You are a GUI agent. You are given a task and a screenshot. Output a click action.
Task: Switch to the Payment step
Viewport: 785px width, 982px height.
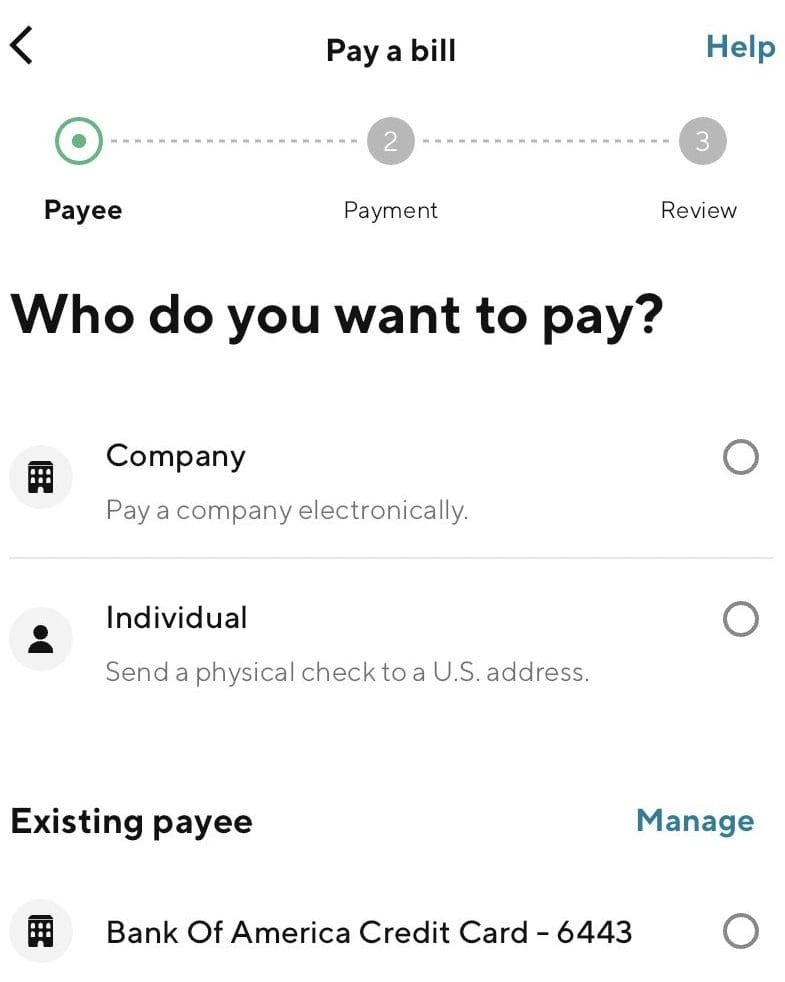click(390, 210)
